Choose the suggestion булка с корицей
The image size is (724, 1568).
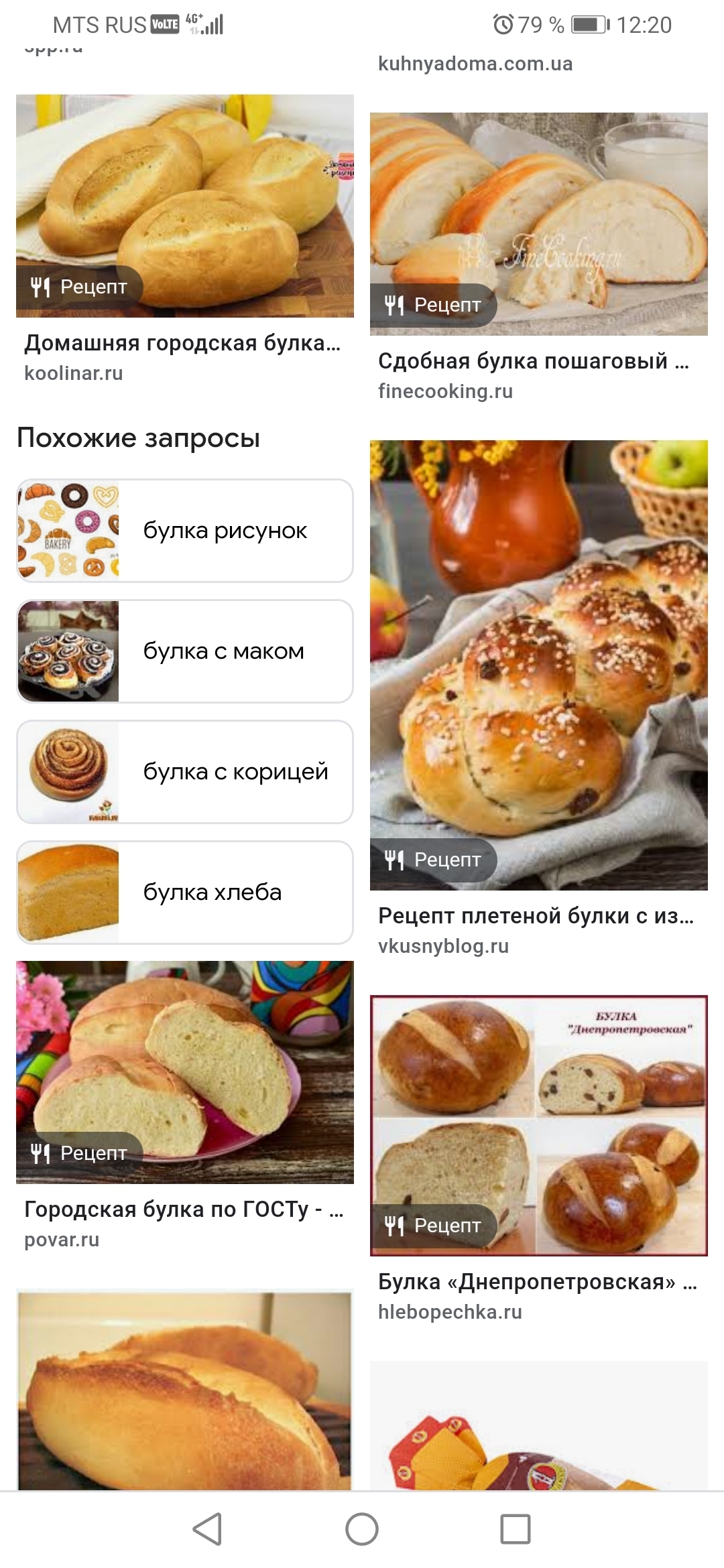(184, 772)
